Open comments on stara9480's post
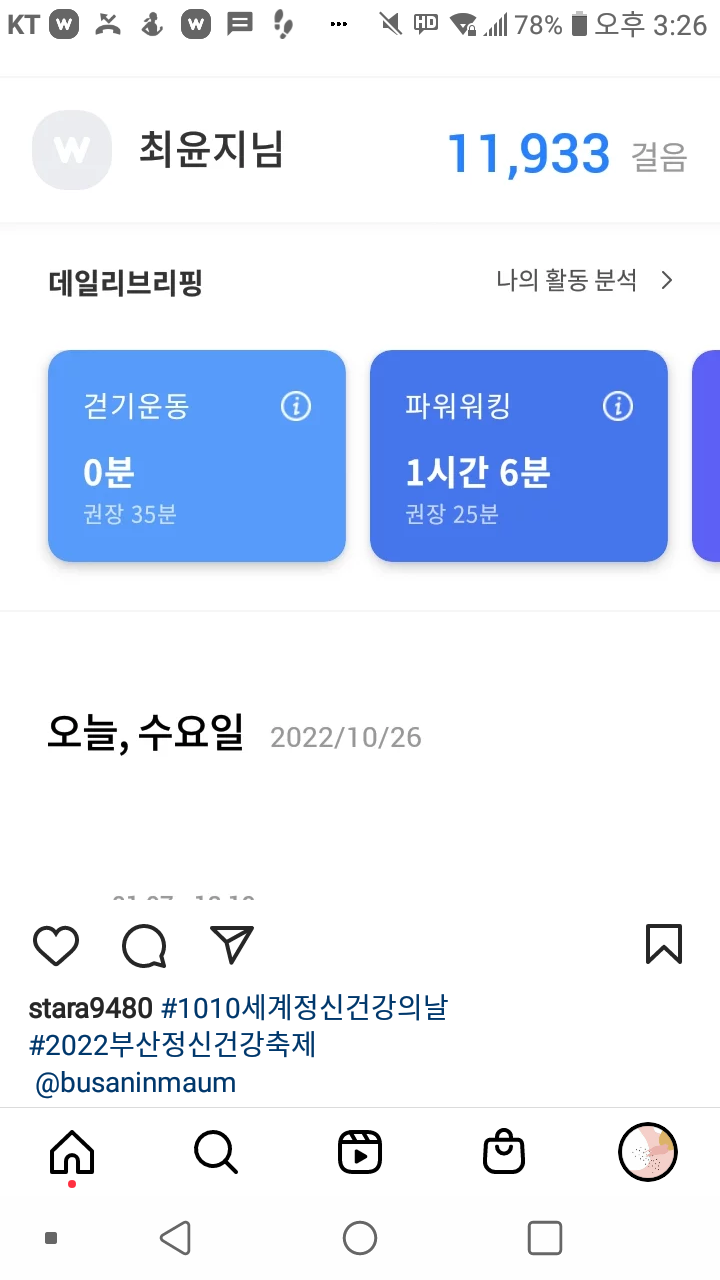This screenshot has width=720, height=1280. click(x=144, y=945)
